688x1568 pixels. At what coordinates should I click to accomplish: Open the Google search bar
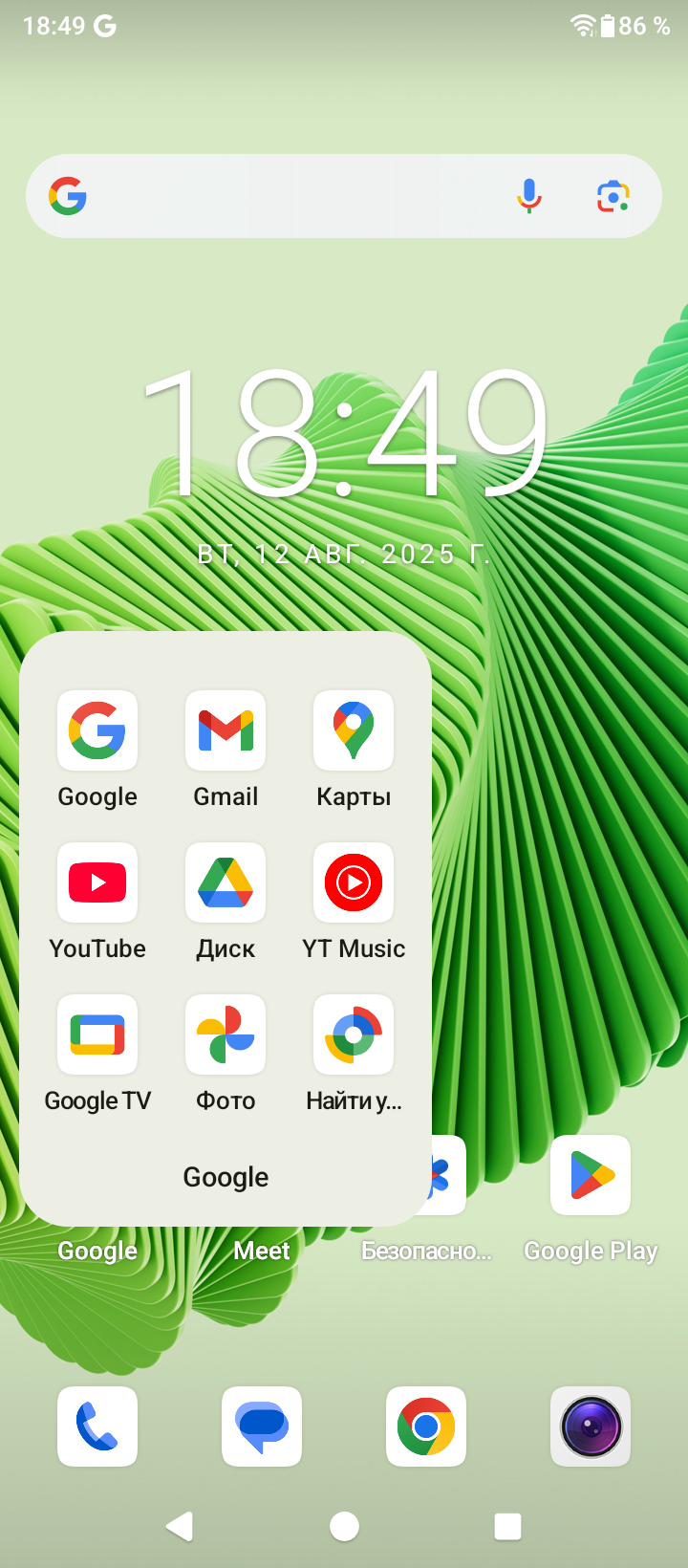pyautogui.click(x=287, y=196)
